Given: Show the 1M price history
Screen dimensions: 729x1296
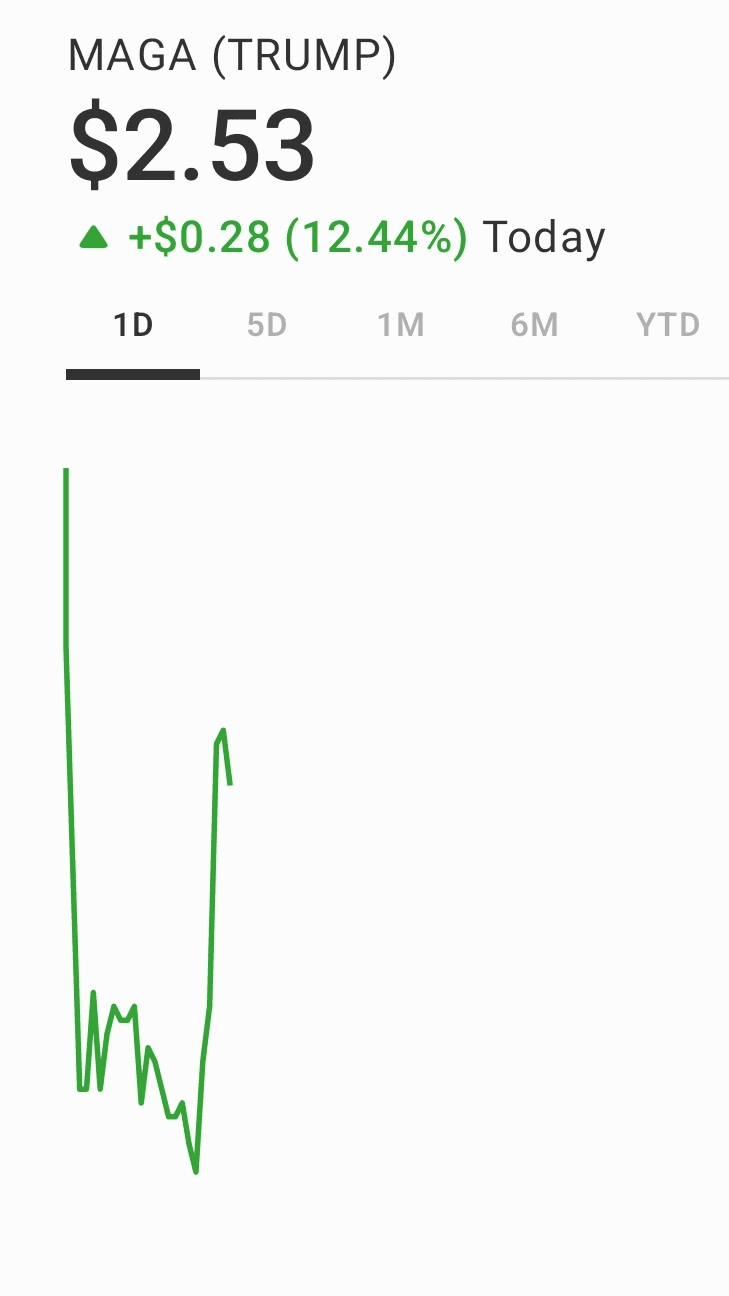Looking at the screenshot, I should [x=401, y=326].
